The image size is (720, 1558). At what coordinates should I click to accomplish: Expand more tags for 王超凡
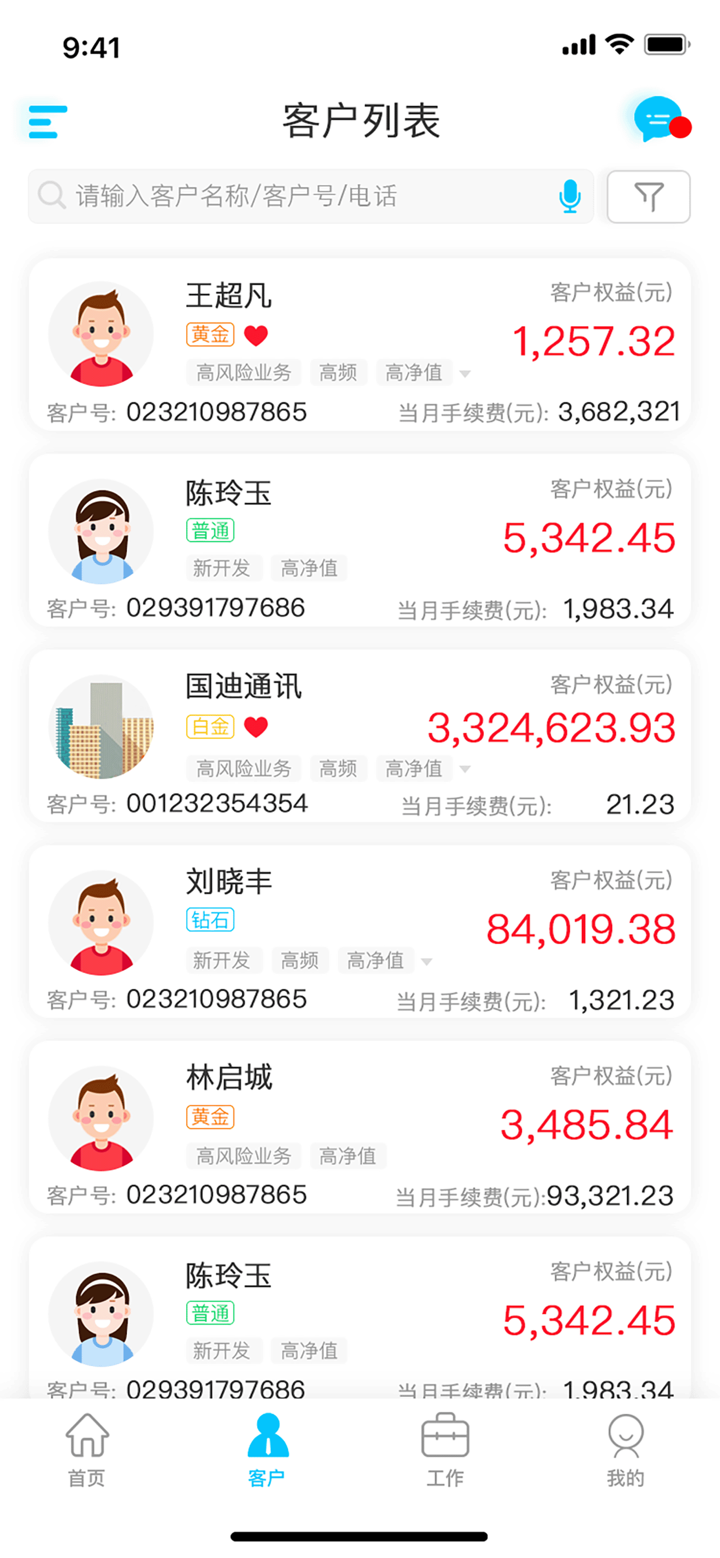point(465,374)
